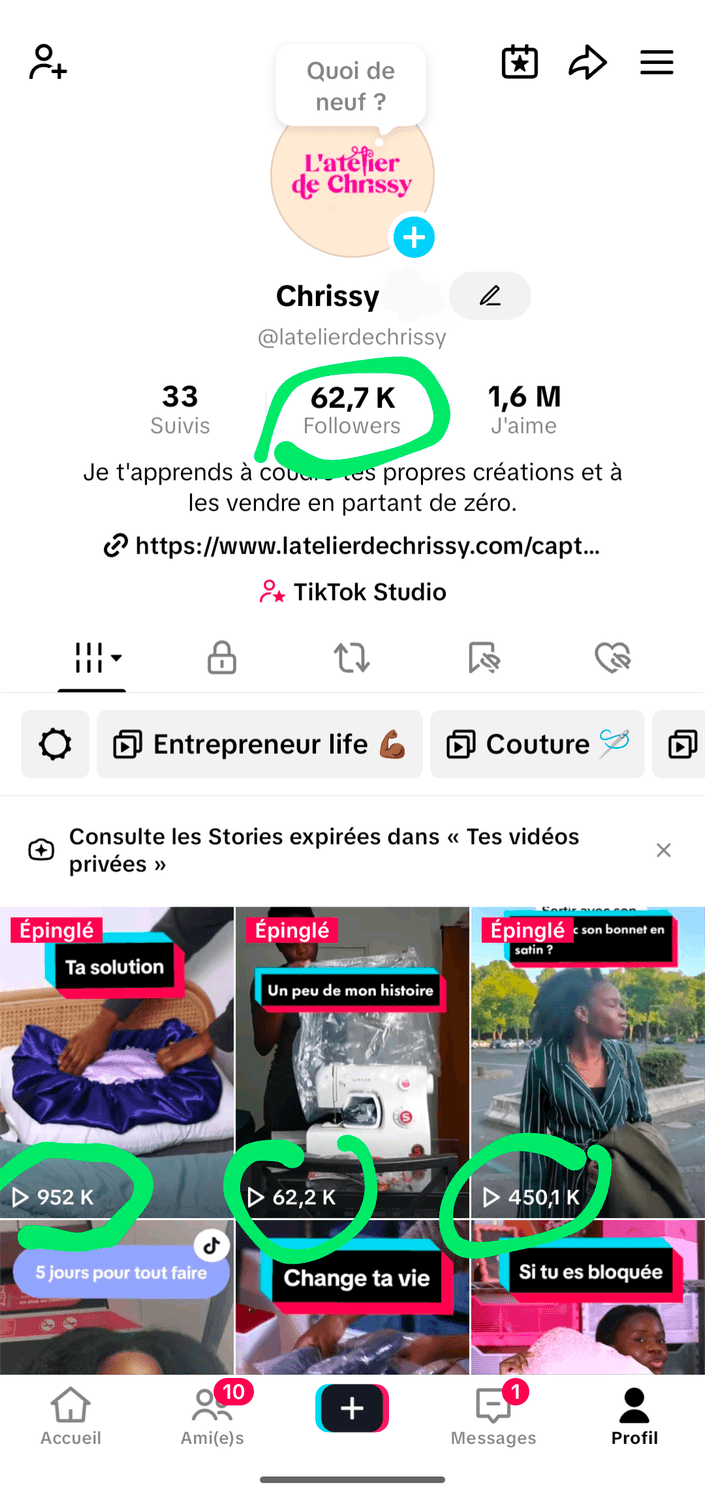Open the calendar star icon
The width and height of the screenshot is (705, 1500).
[x=519, y=62]
